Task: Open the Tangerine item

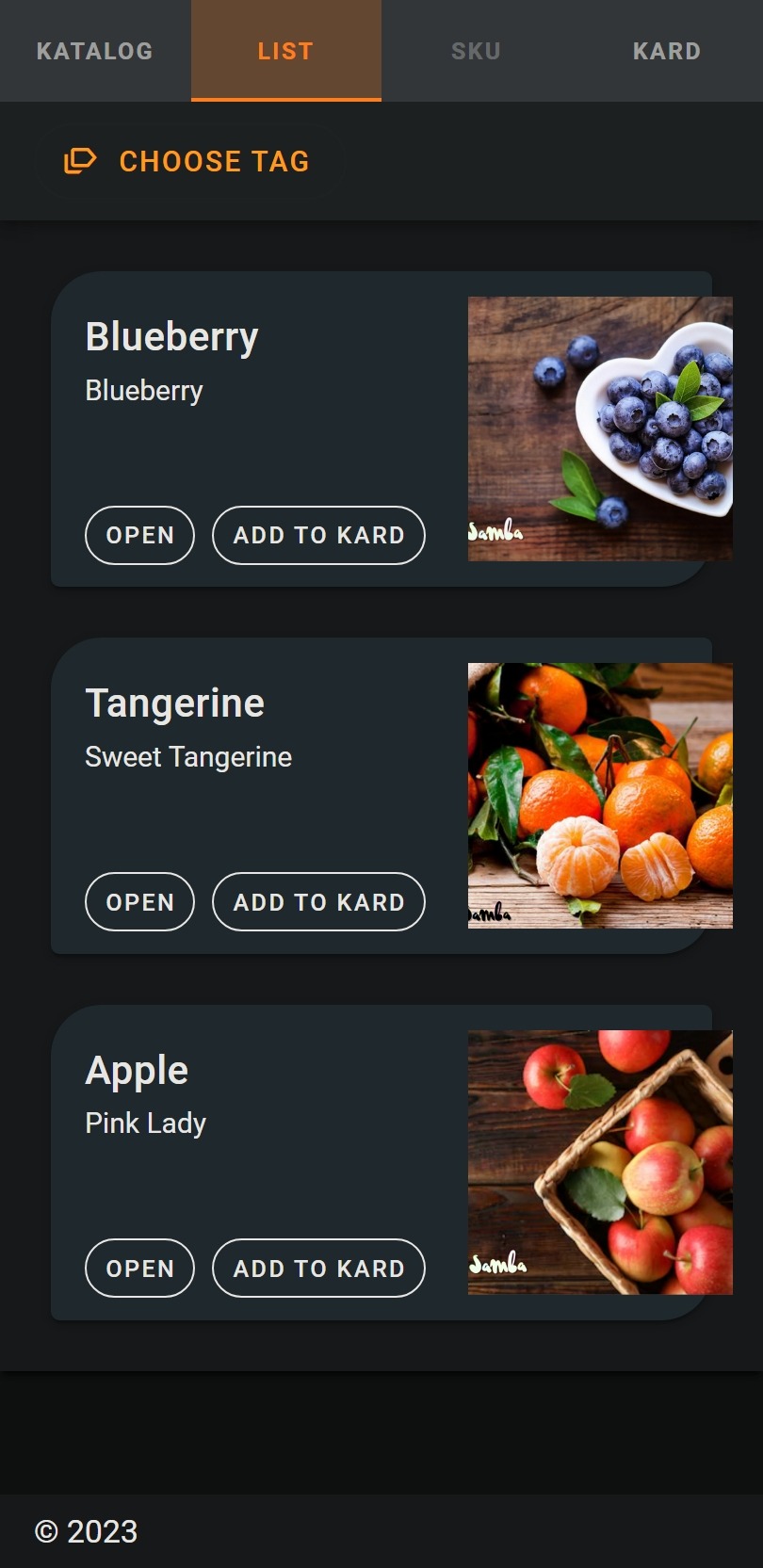Action: tap(139, 902)
